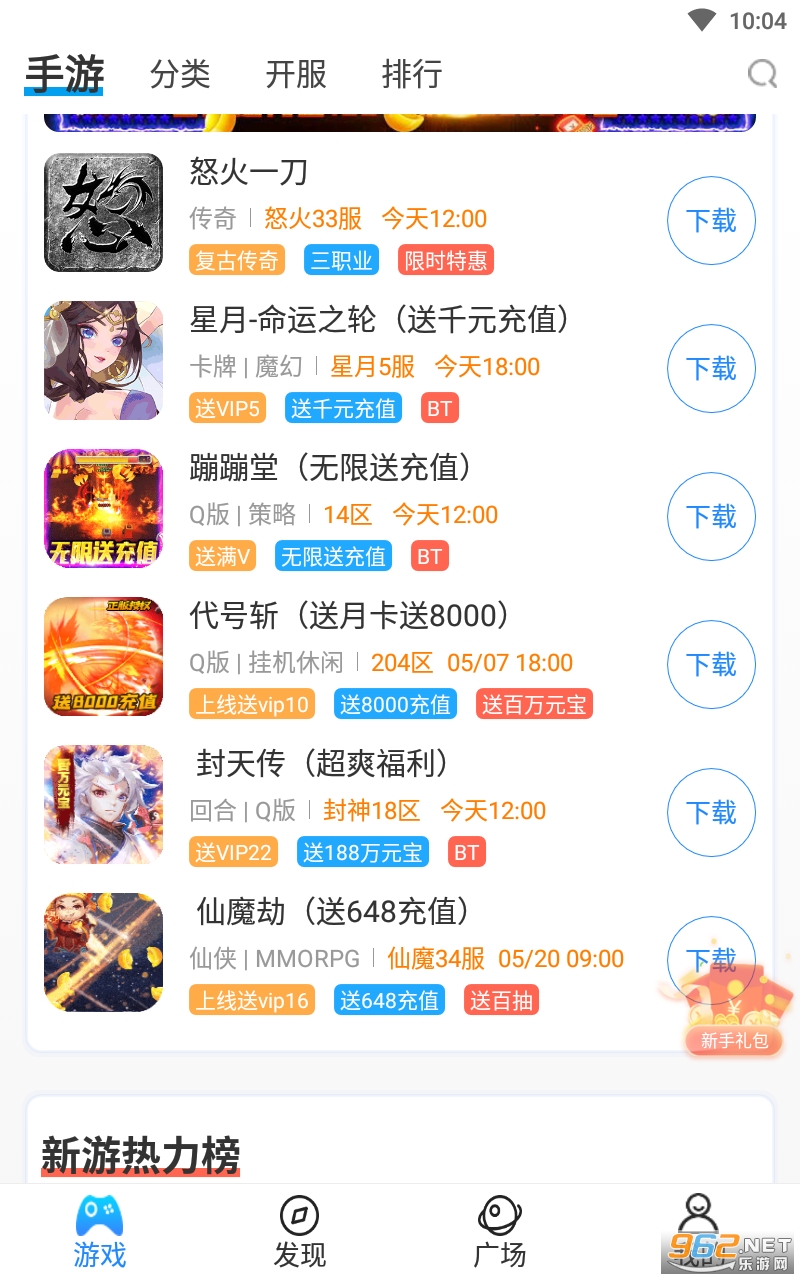Open the search icon

762,74
